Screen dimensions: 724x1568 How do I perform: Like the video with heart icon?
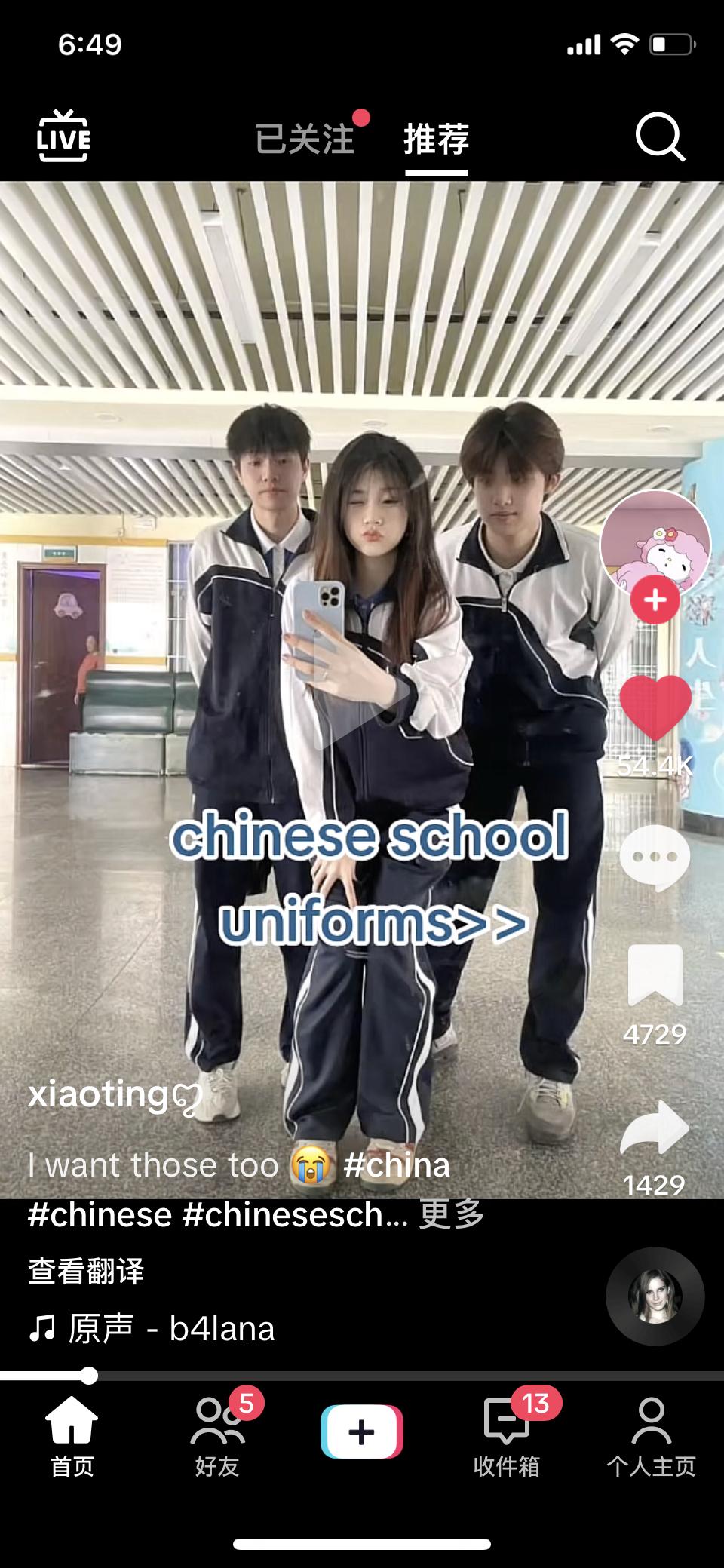(655, 707)
